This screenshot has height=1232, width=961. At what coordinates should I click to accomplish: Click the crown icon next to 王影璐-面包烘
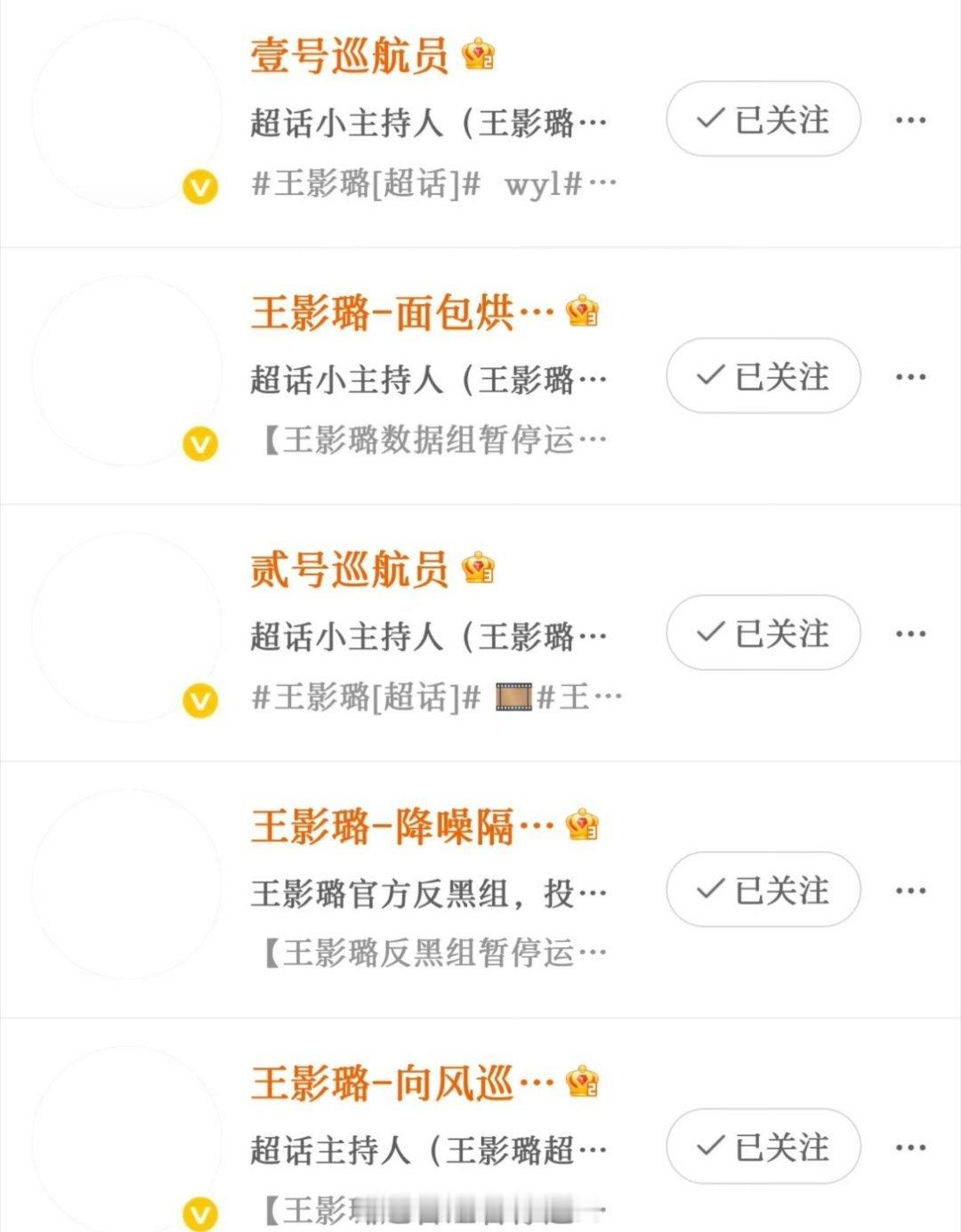(583, 311)
